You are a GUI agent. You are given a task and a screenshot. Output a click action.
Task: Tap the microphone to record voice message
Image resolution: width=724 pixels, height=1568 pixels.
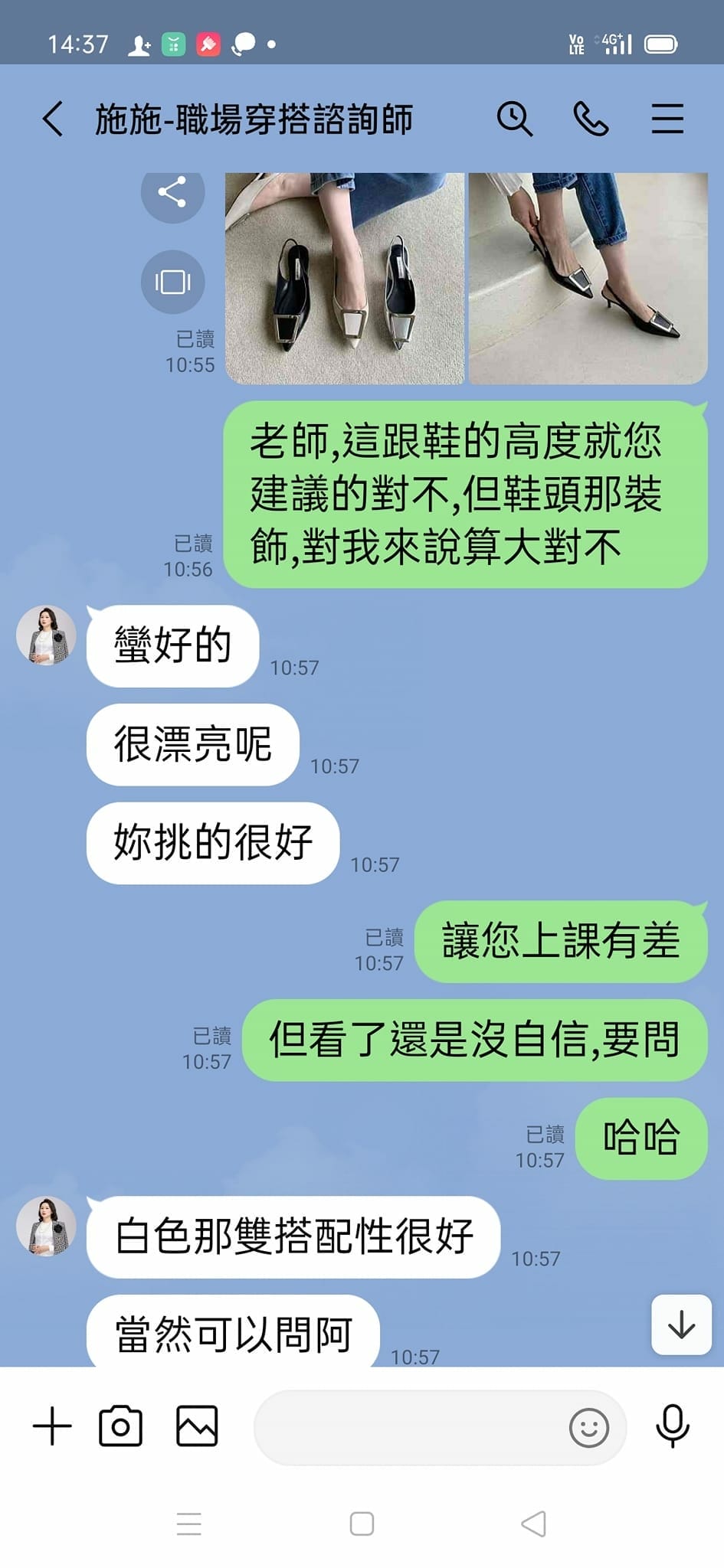[671, 1426]
